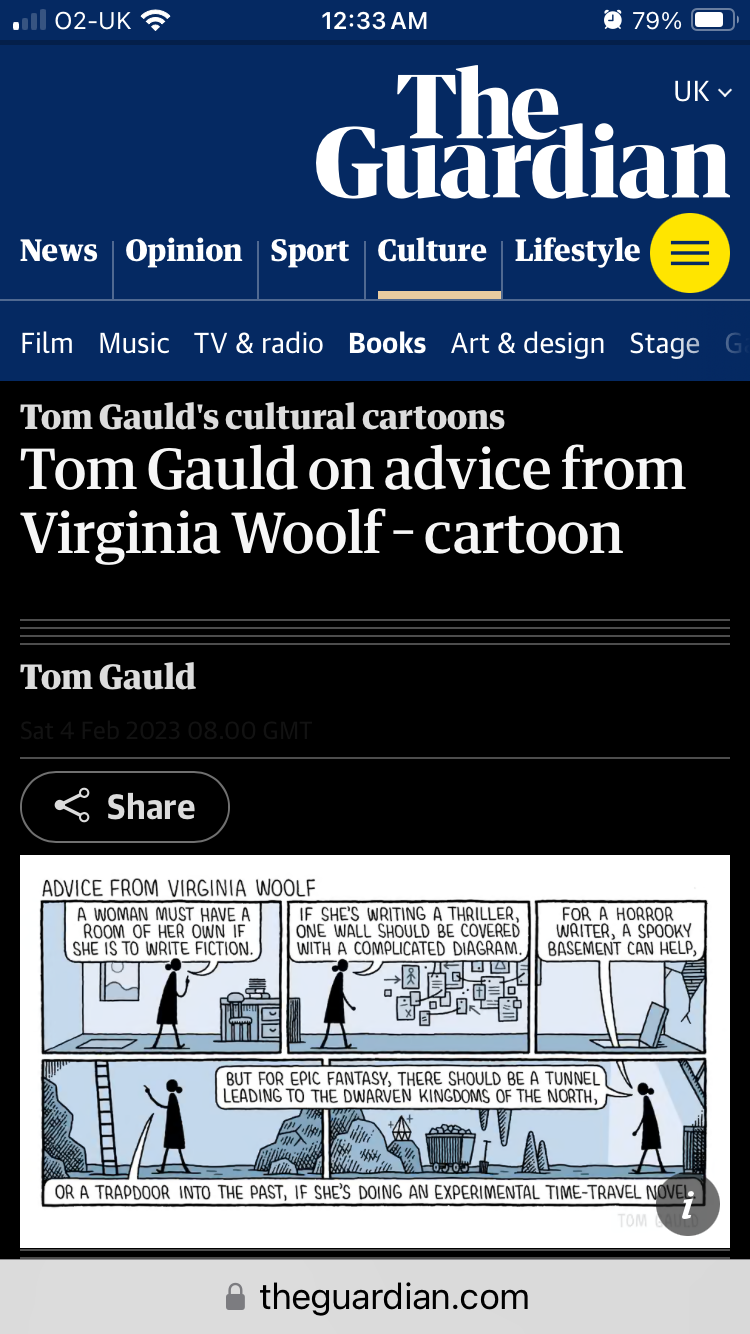Open Tom Gauld's author page
This screenshot has width=750, height=1334.
pyautogui.click(x=108, y=677)
